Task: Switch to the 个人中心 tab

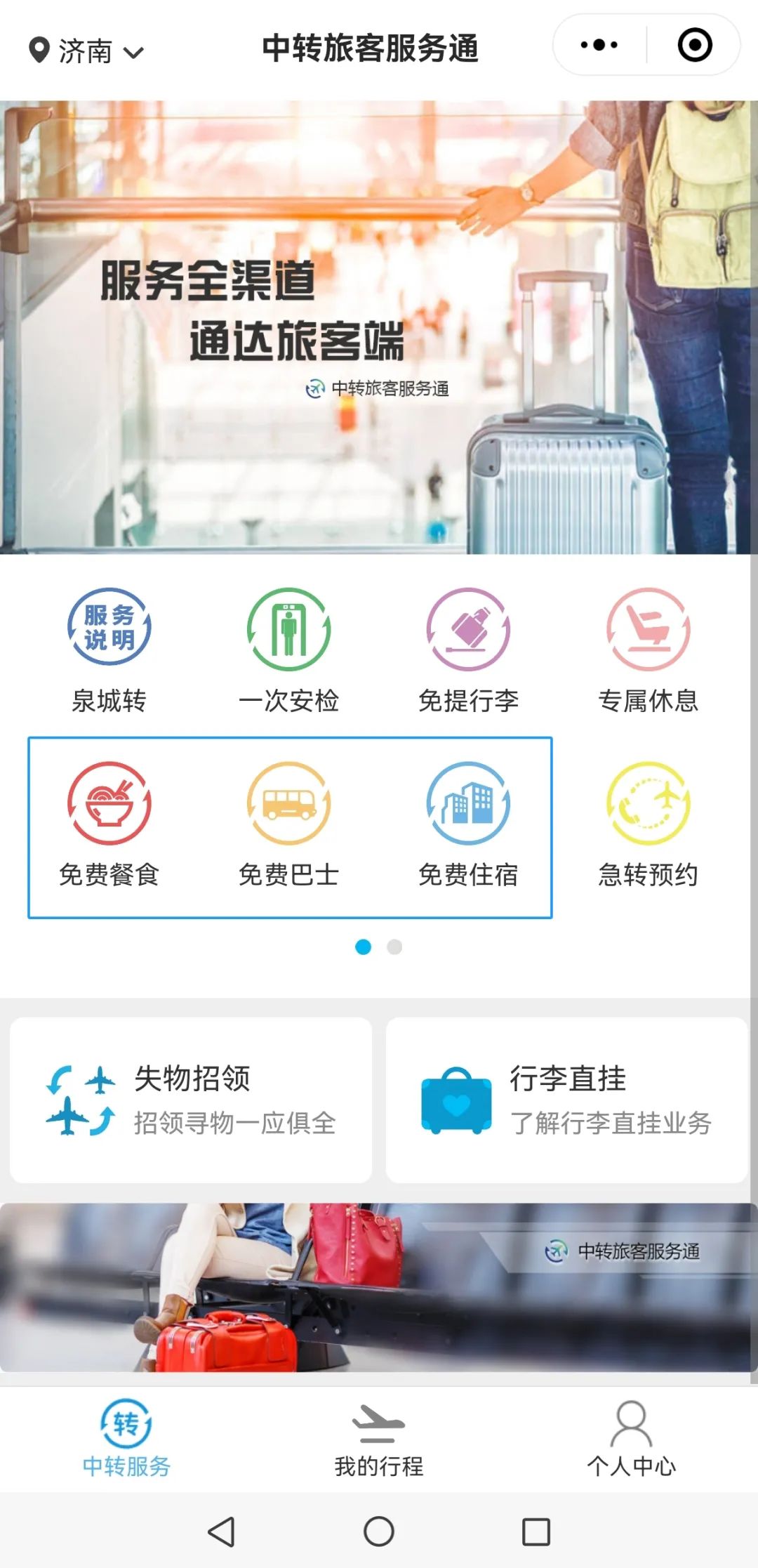Action: 631,1441
